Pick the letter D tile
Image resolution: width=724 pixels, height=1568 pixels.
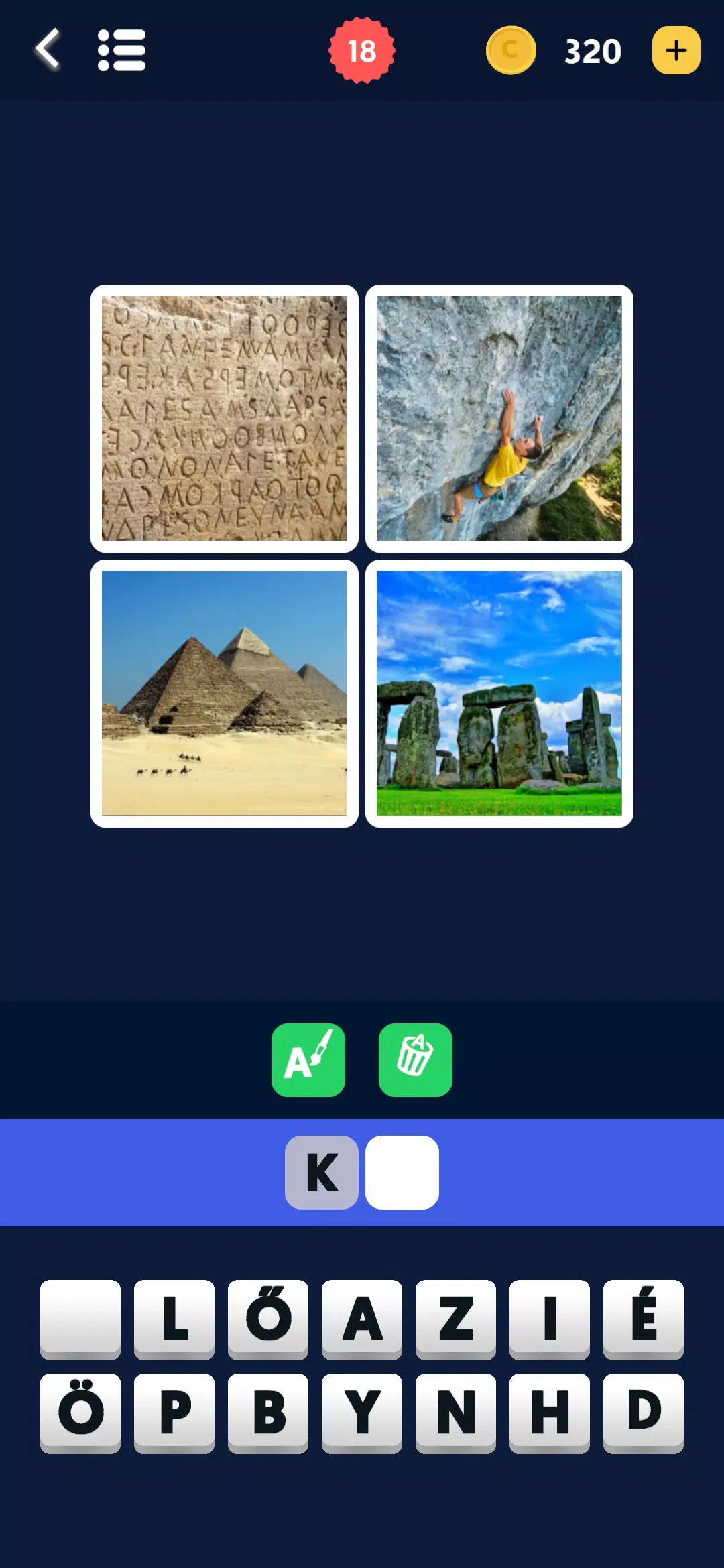pyautogui.click(x=644, y=1413)
